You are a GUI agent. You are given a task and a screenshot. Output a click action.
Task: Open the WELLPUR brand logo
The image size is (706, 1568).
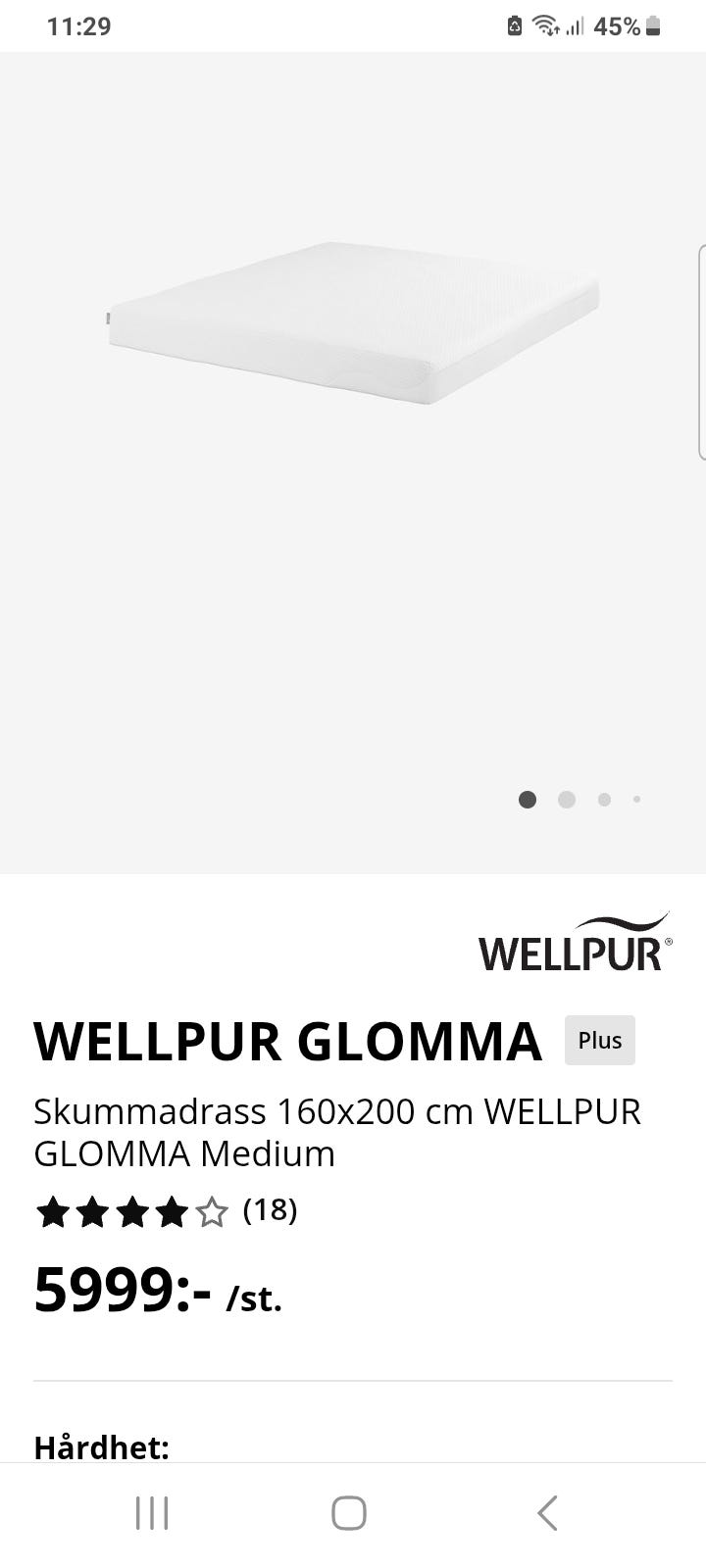[574, 941]
